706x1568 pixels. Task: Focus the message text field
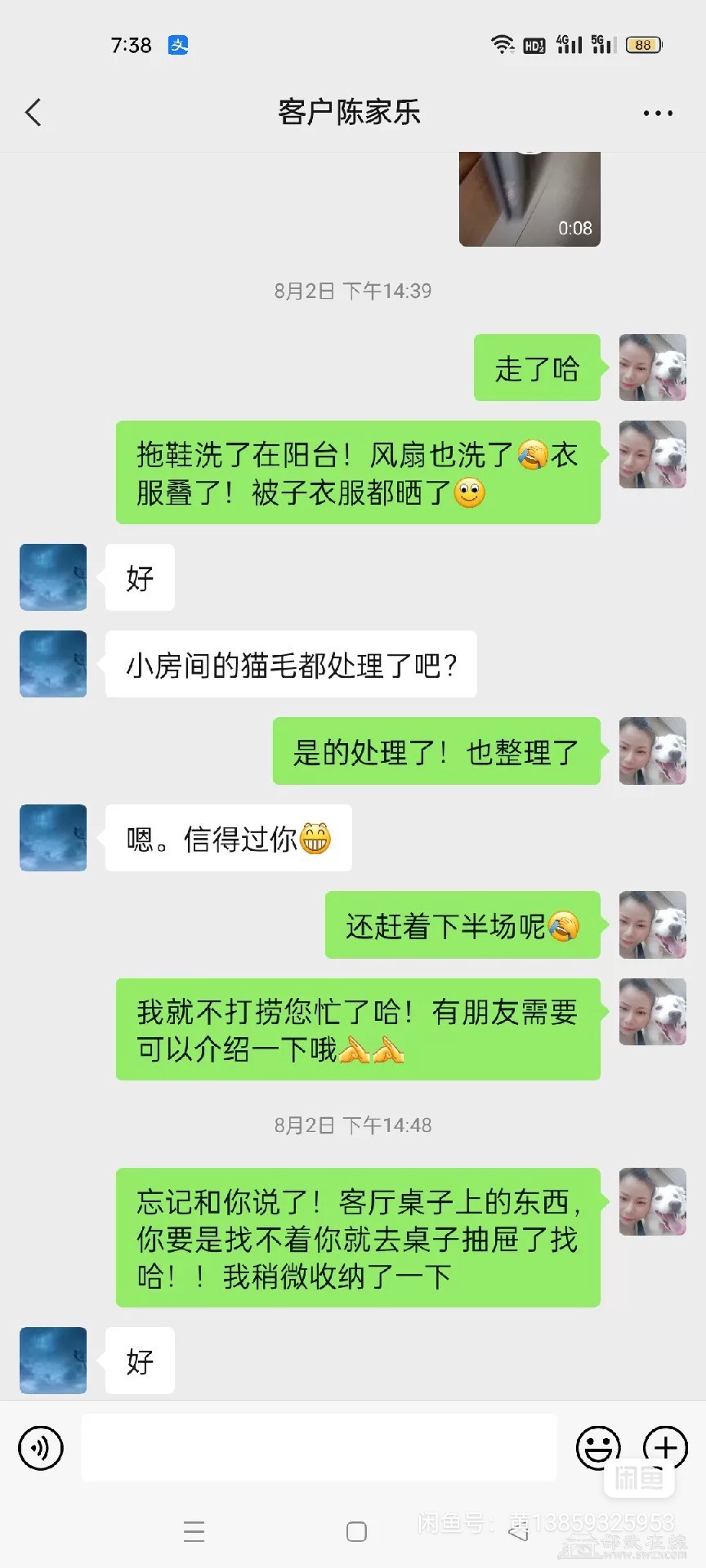point(319,1448)
